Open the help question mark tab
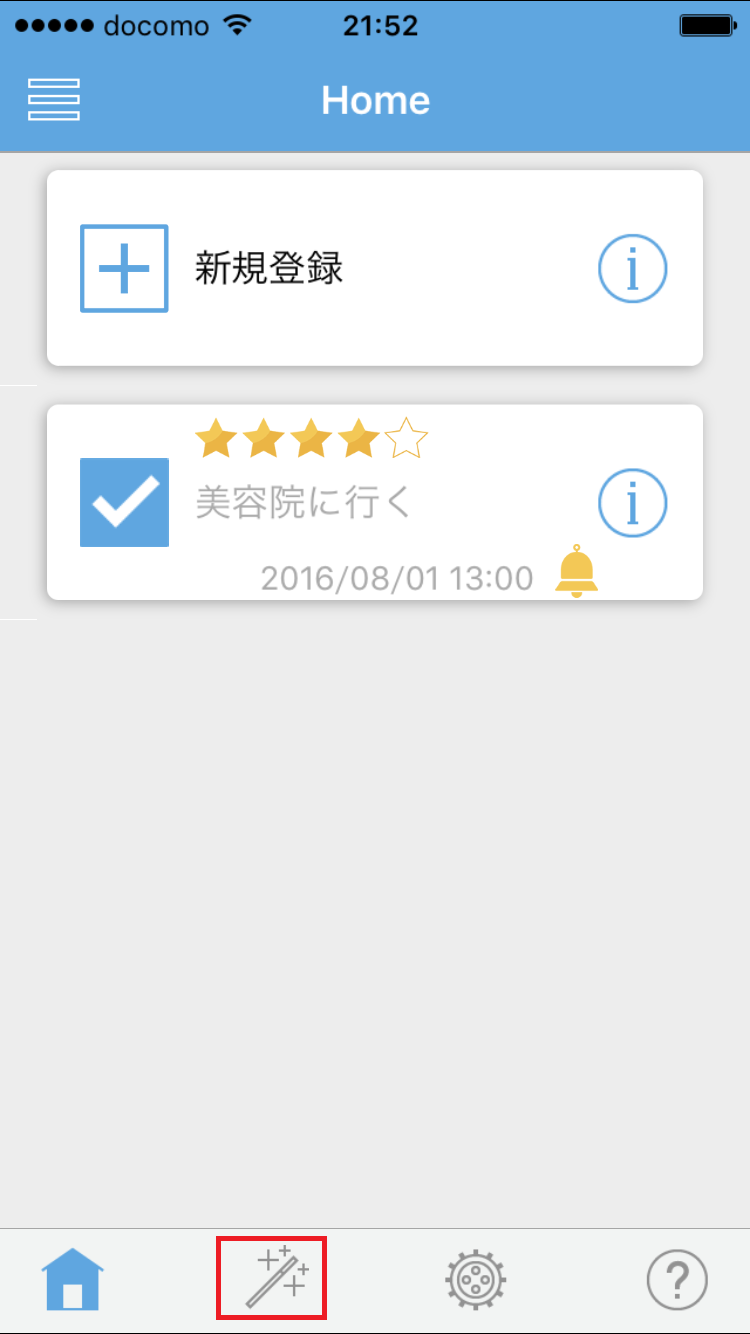The height and width of the screenshot is (1334, 750). pyautogui.click(x=677, y=1279)
